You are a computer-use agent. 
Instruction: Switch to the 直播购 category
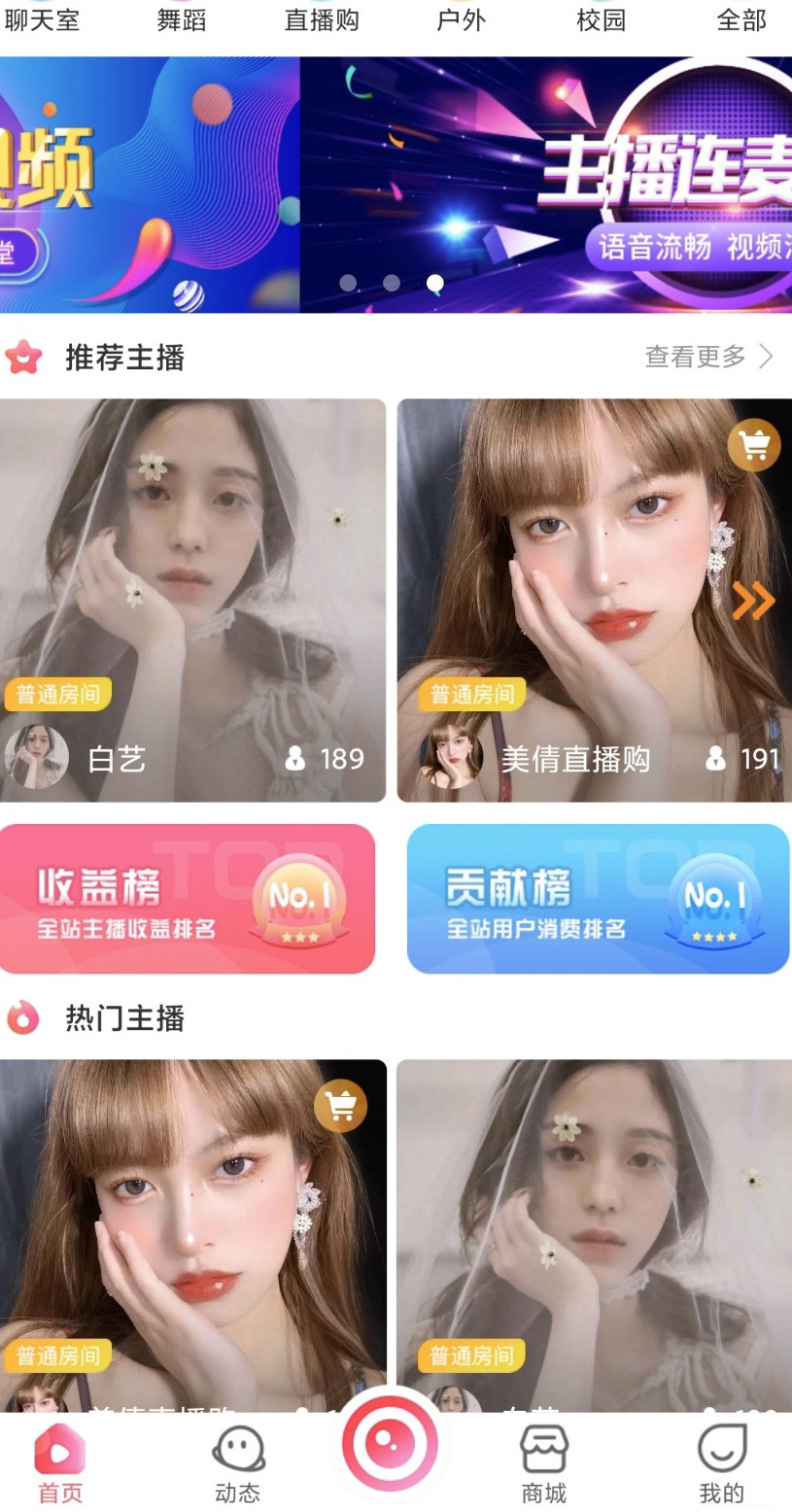322,19
